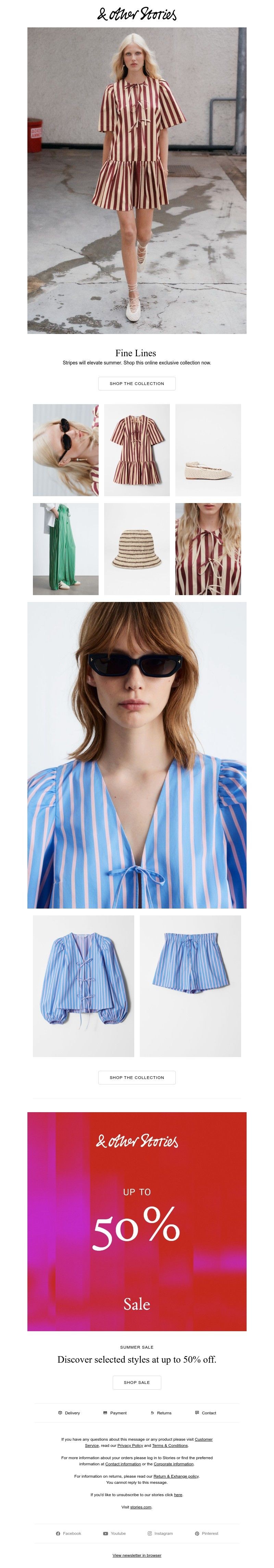The height and width of the screenshot is (1568, 274).
Task: Open the Returns link
Action: pos(161,1413)
